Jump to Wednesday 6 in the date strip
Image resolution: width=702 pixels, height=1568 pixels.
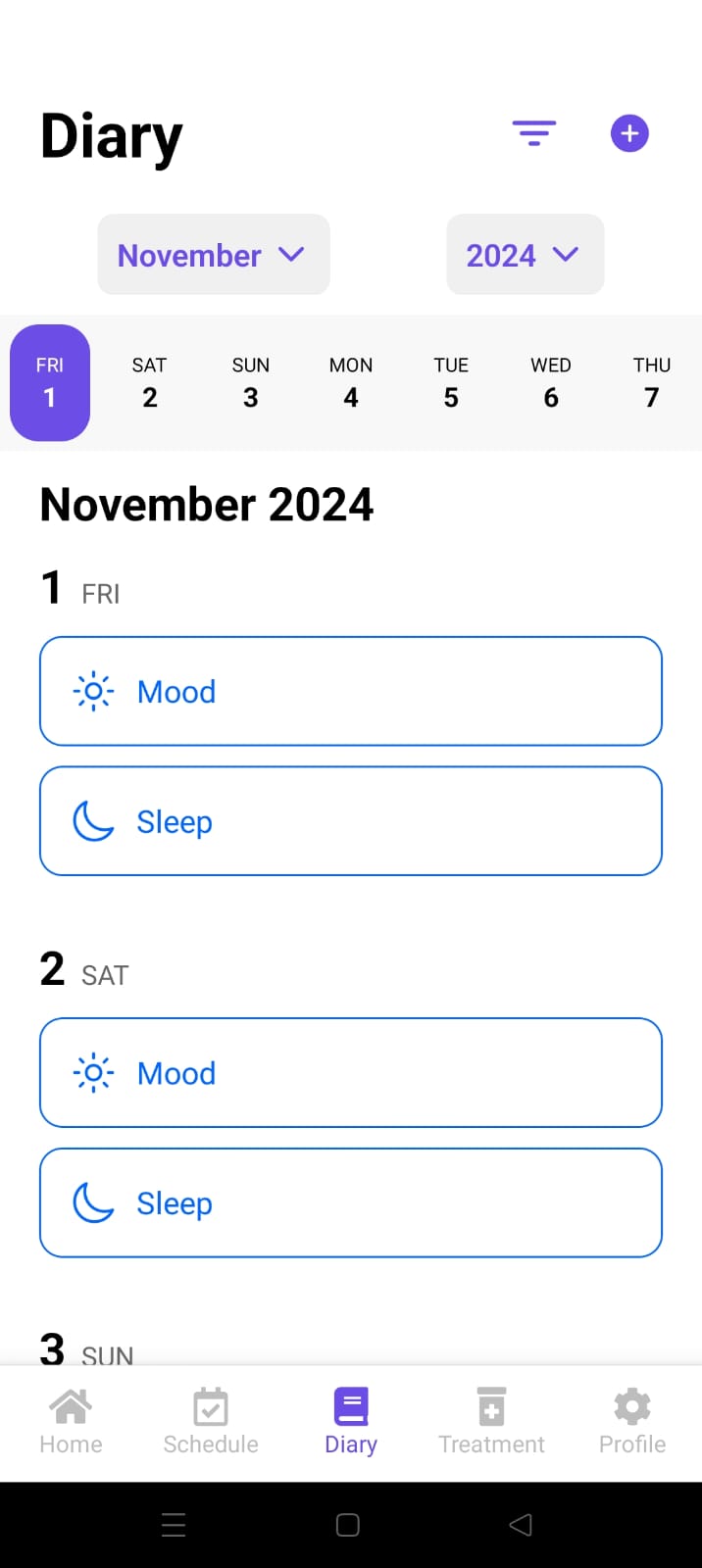point(551,383)
